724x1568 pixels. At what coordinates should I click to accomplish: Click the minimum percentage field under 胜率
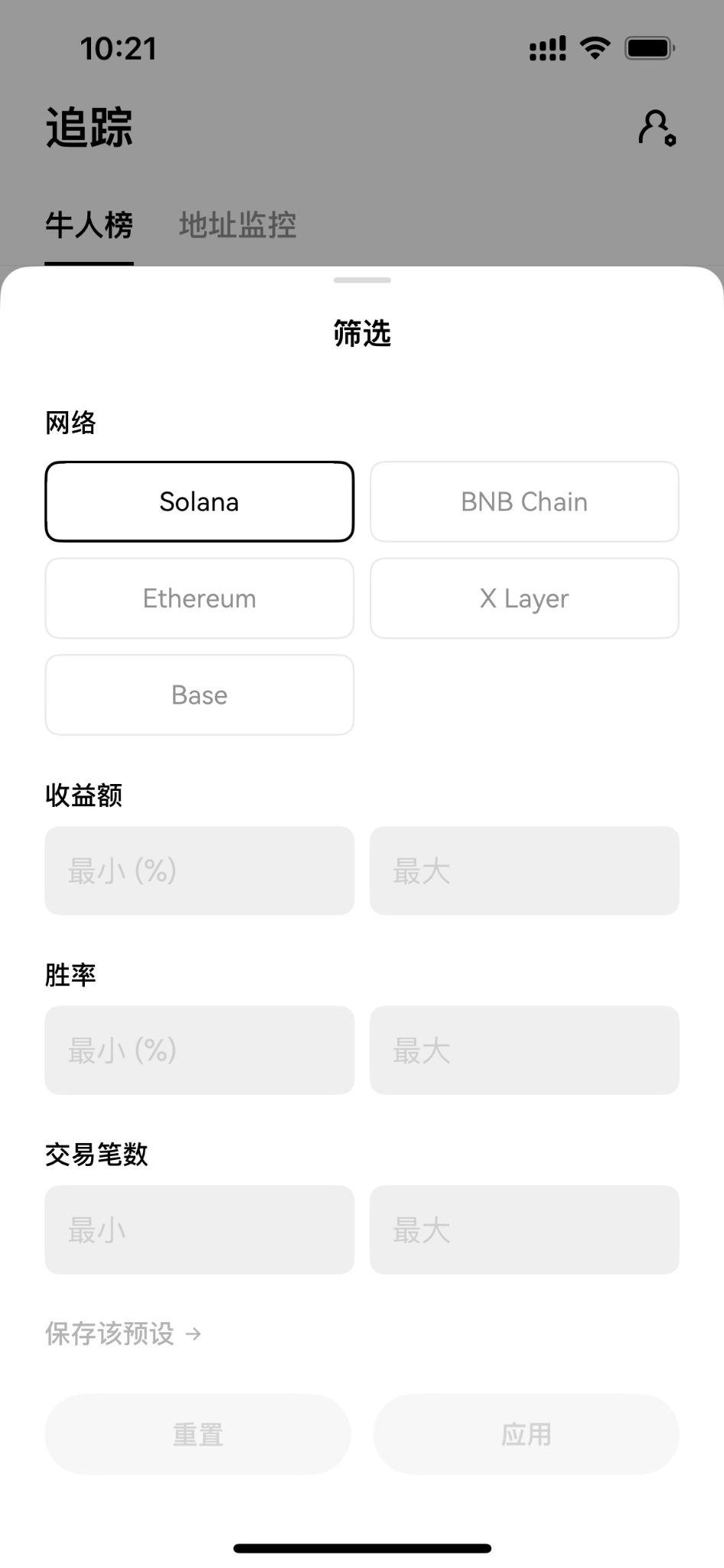[x=199, y=1050]
